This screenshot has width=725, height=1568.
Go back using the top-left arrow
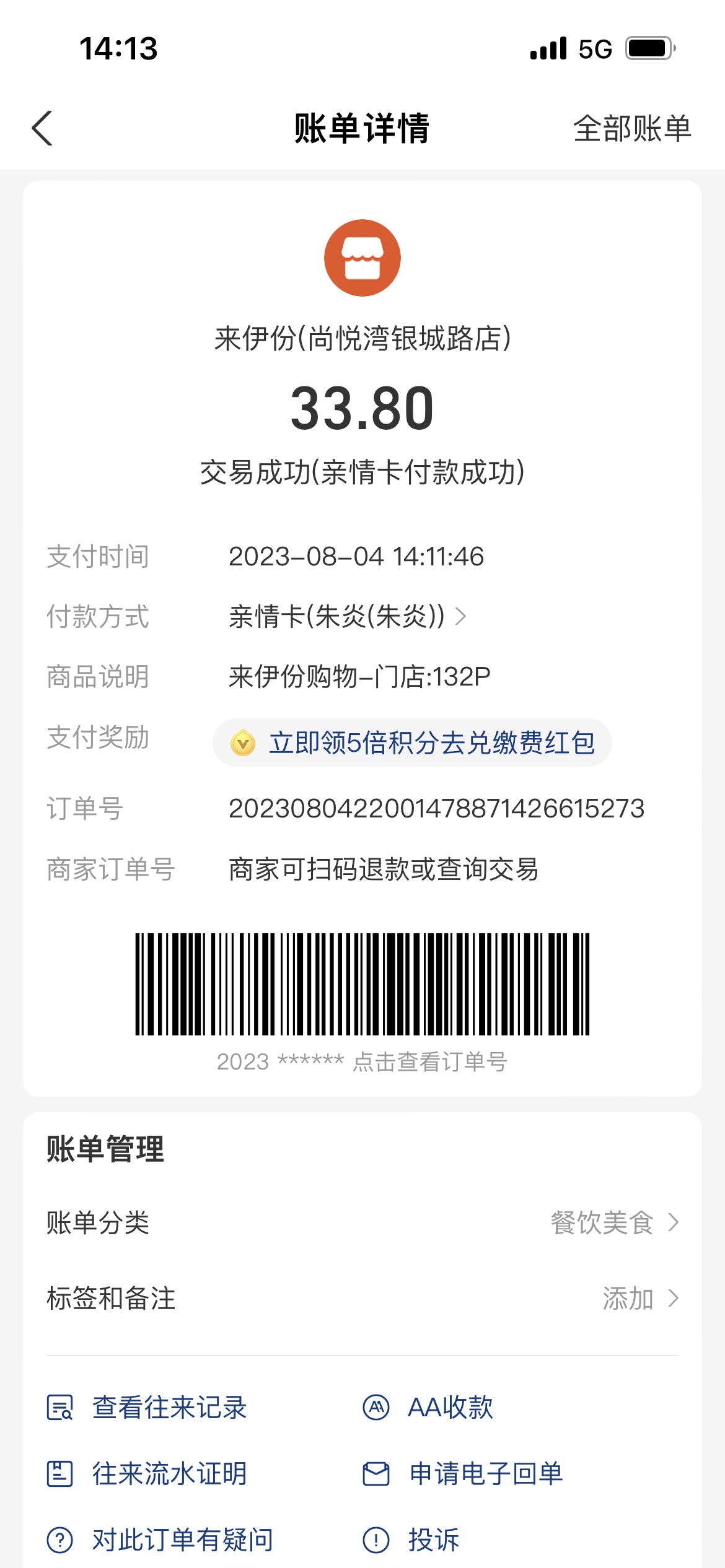[x=42, y=128]
